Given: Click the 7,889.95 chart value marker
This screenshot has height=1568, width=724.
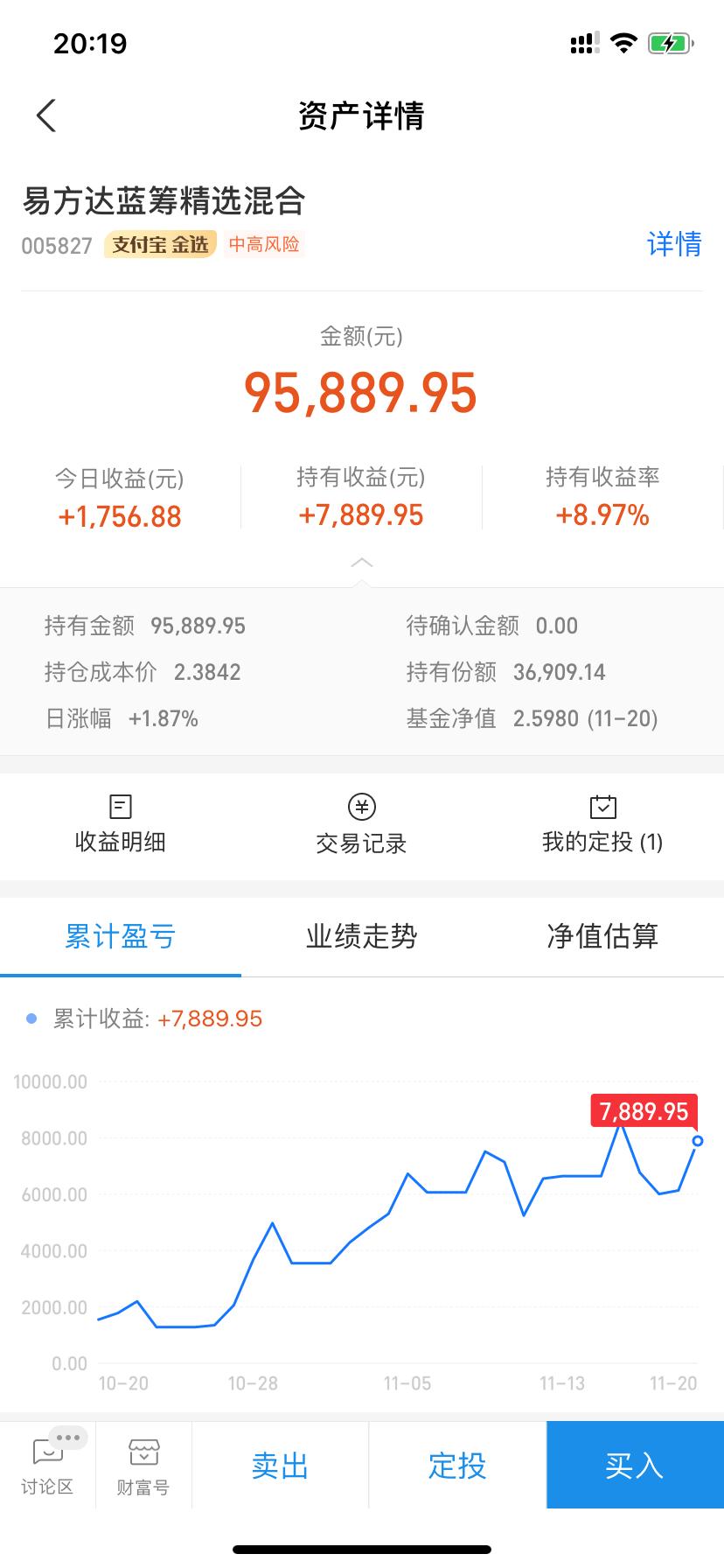Looking at the screenshot, I should 644,1111.
